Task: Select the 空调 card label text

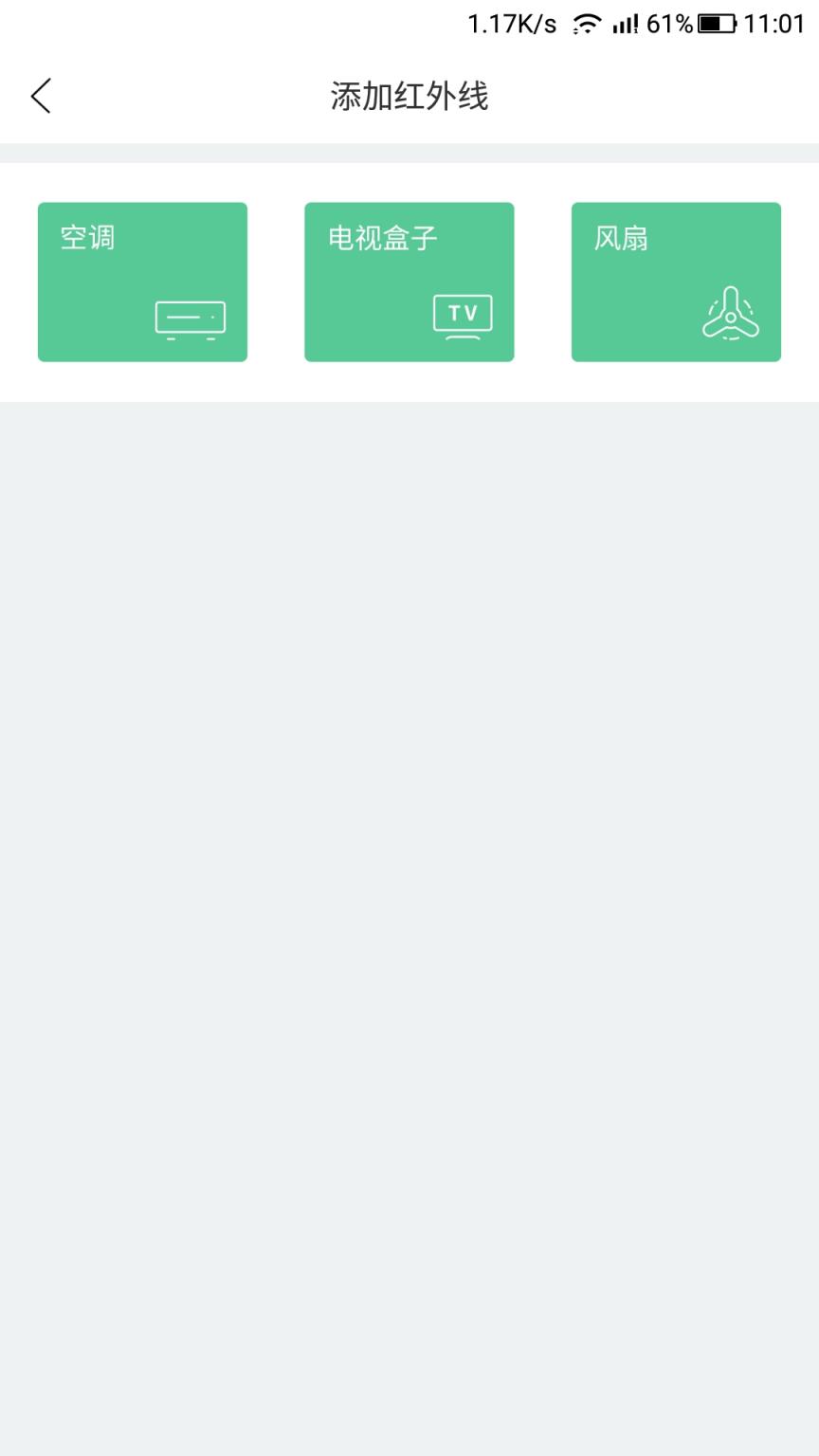Action: tap(87, 239)
